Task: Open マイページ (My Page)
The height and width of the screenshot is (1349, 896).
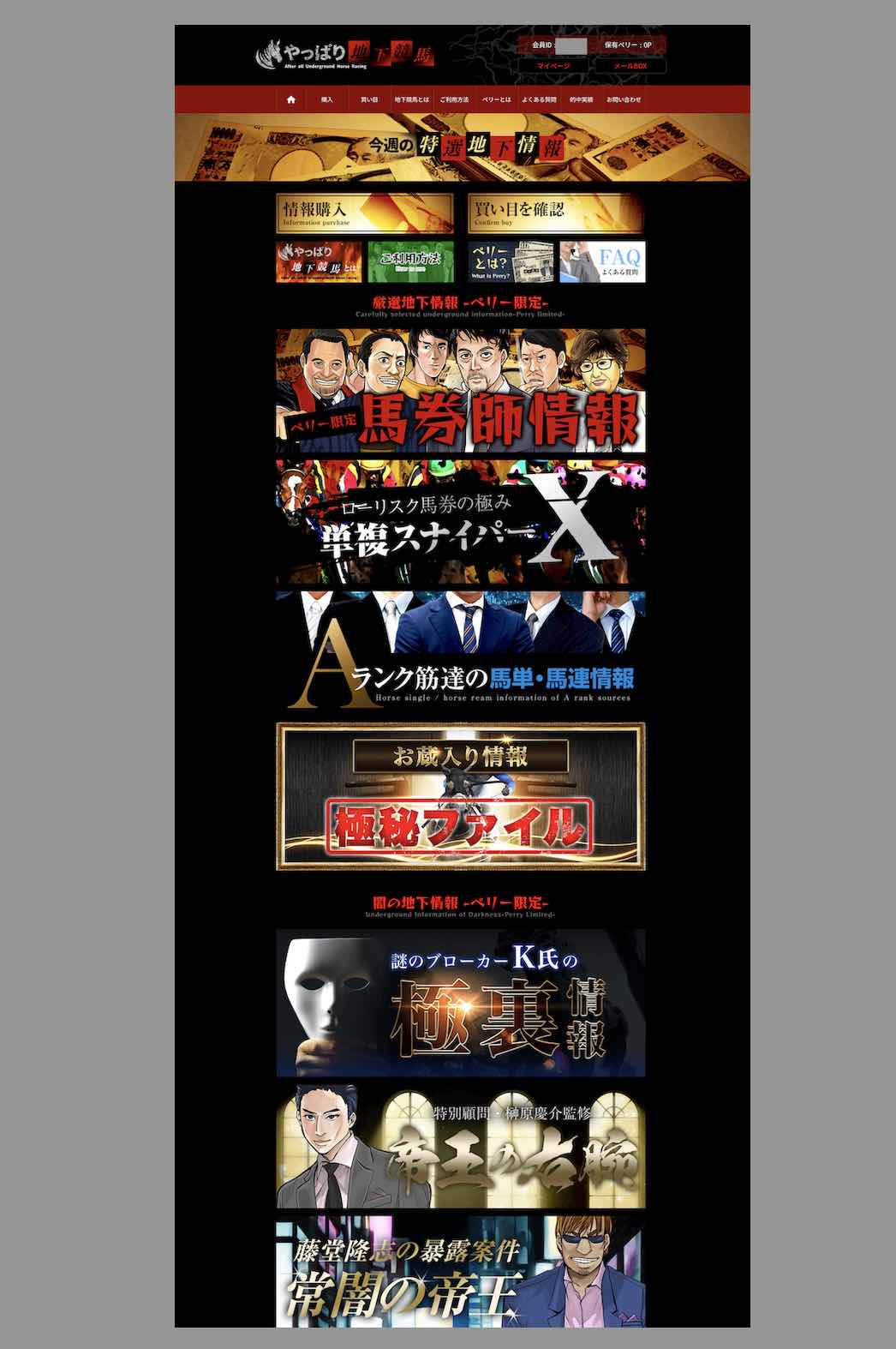Action: pos(553,66)
